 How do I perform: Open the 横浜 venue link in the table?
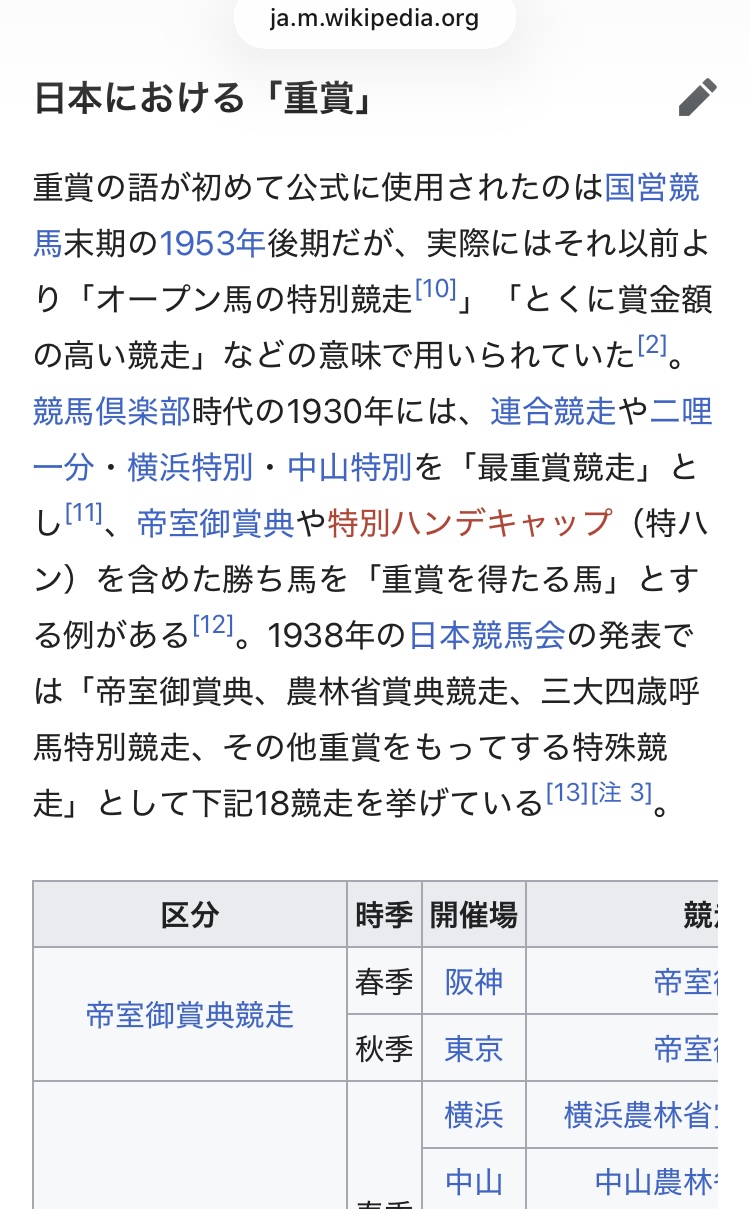474,1114
